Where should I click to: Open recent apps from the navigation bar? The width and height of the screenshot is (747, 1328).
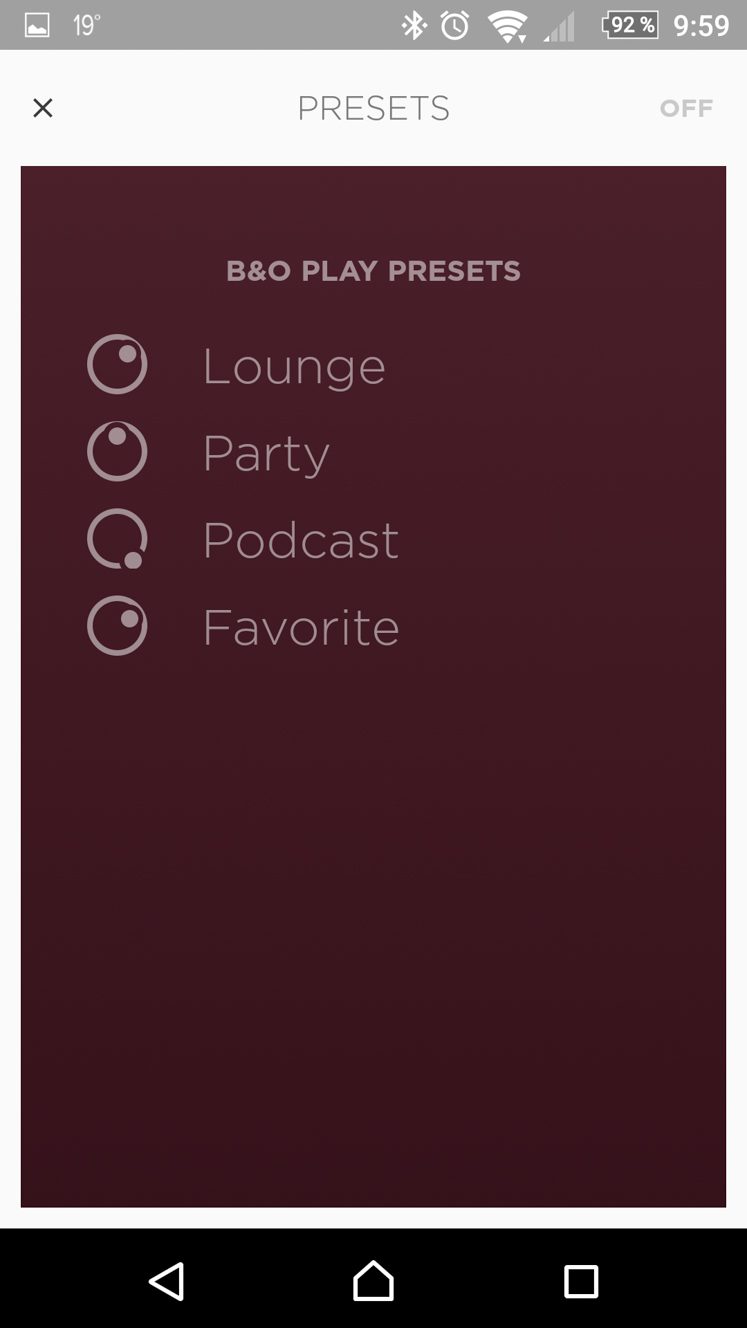coord(581,1281)
